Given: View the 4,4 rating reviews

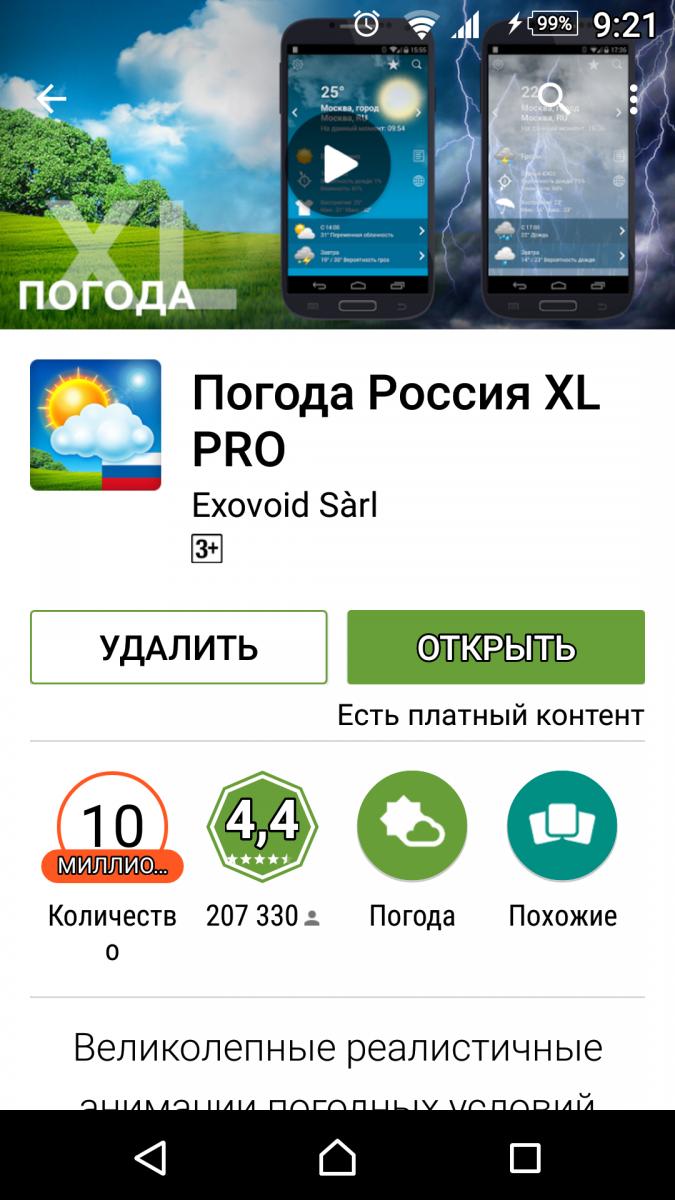Looking at the screenshot, I should click(x=261, y=826).
